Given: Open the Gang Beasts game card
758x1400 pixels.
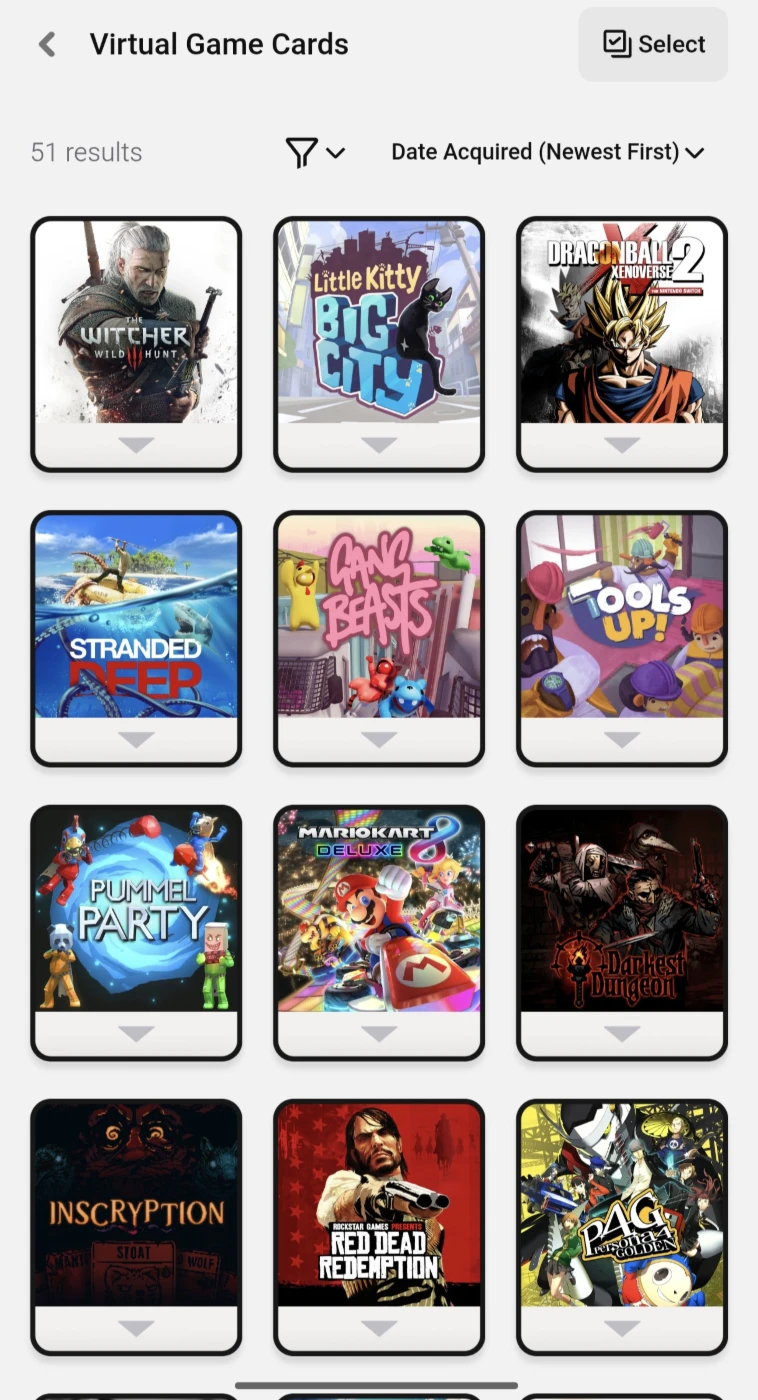Looking at the screenshot, I should pos(379,616).
